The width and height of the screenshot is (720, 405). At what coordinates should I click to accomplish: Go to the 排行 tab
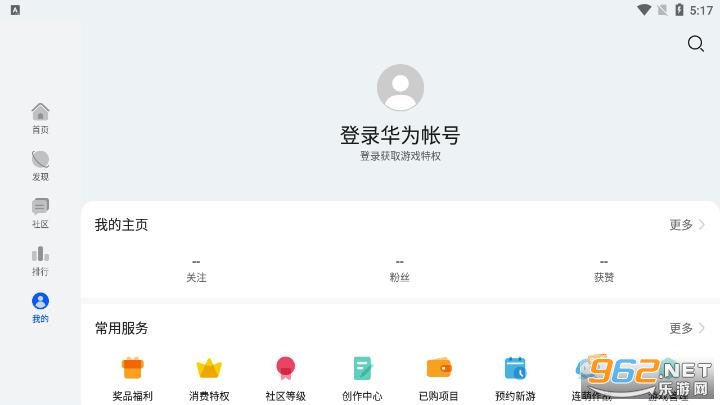(x=40, y=260)
